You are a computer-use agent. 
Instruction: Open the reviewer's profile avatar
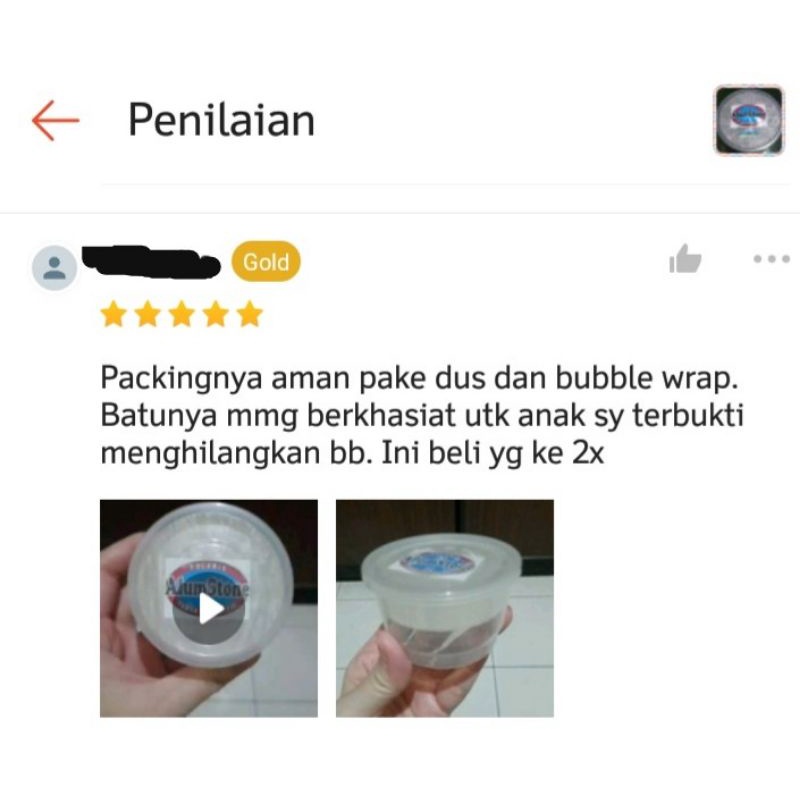54,267
